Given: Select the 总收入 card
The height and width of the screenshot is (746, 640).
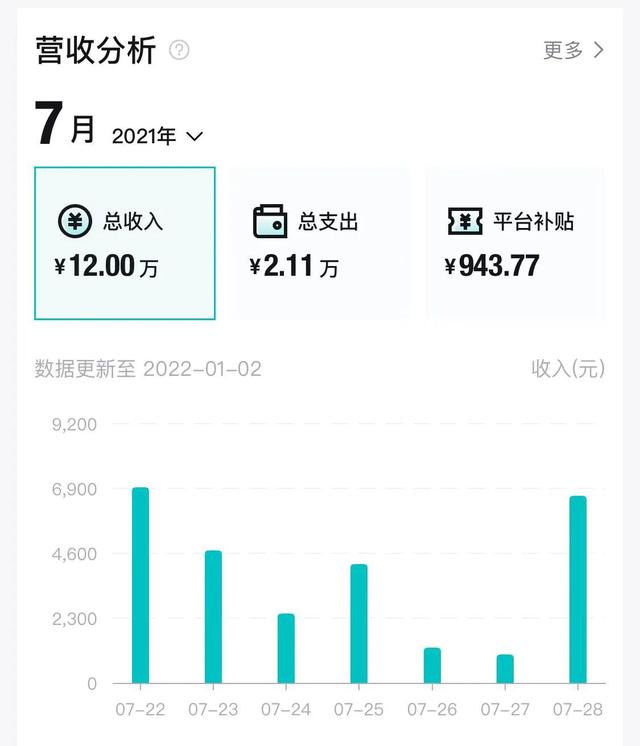Looking at the screenshot, I should pos(125,243).
